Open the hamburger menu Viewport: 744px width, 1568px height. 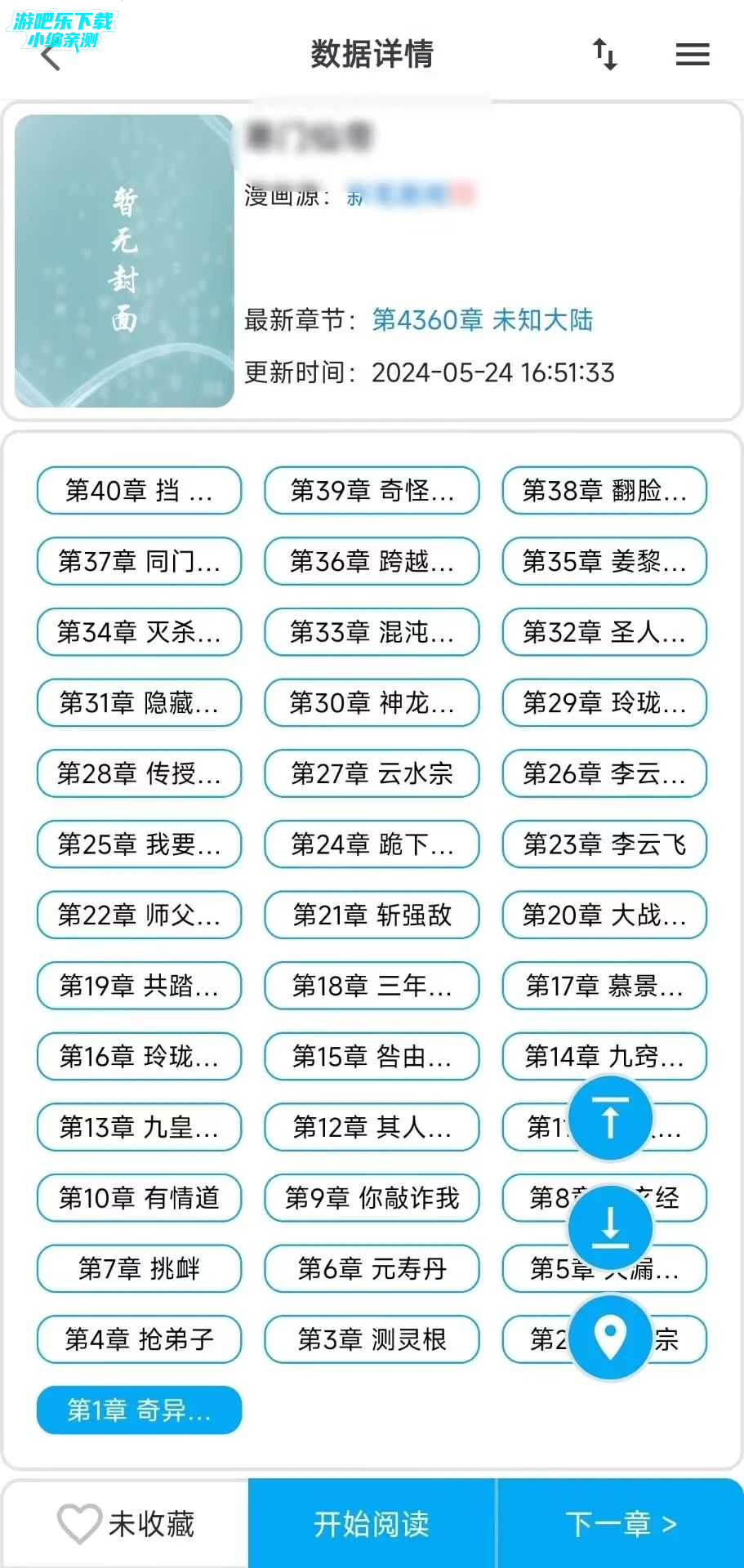coord(693,55)
